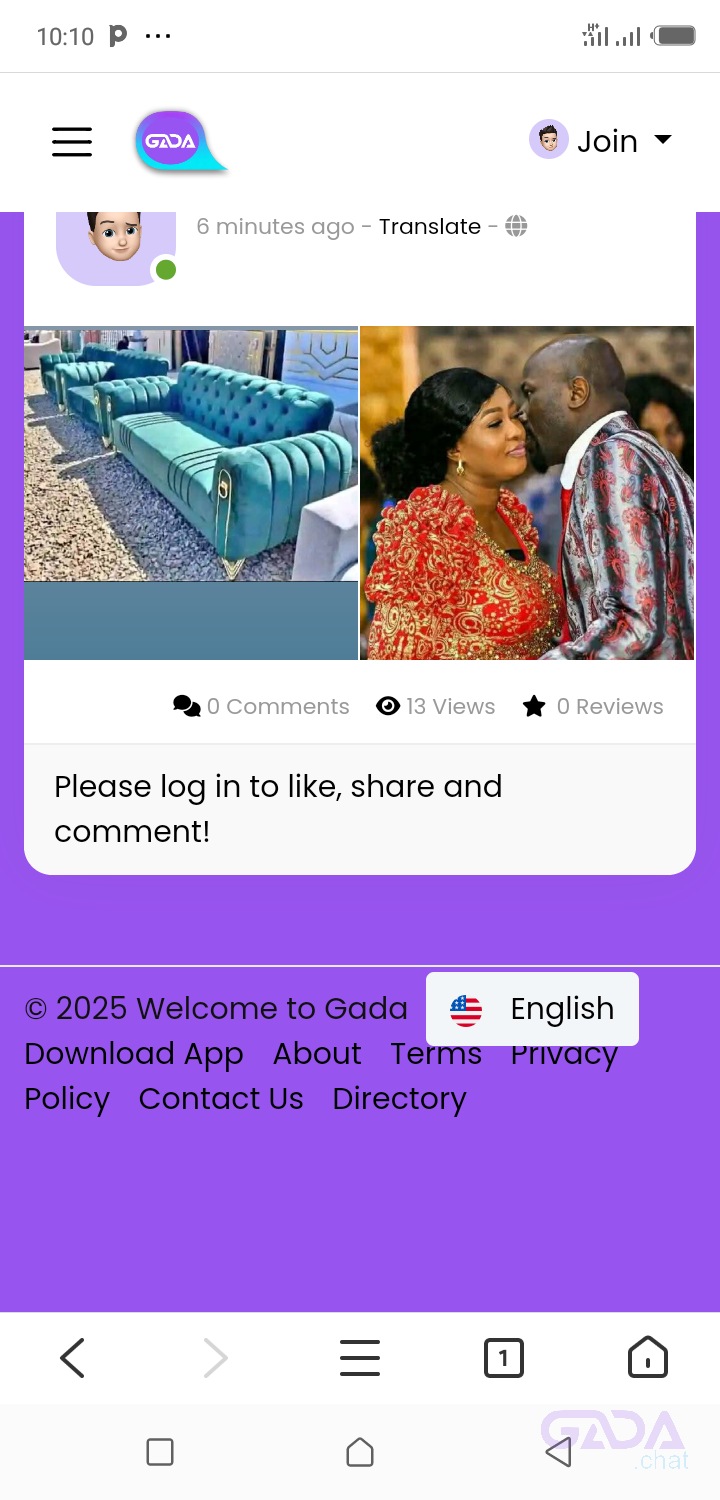Go to the About page
The width and height of the screenshot is (720, 1500).
pos(317,1054)
